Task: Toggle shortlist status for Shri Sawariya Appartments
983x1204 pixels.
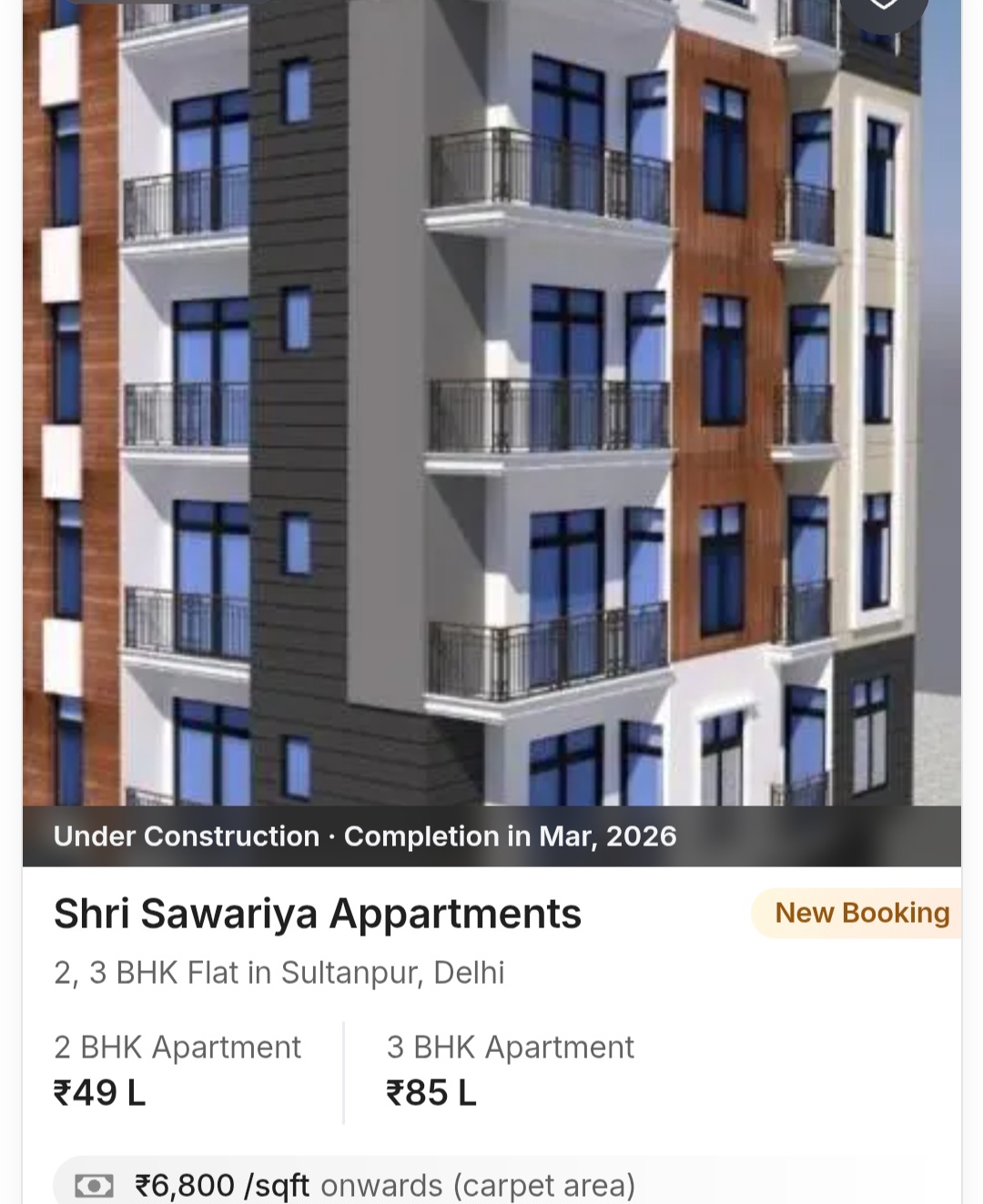Action: click(x=882, y=7)
